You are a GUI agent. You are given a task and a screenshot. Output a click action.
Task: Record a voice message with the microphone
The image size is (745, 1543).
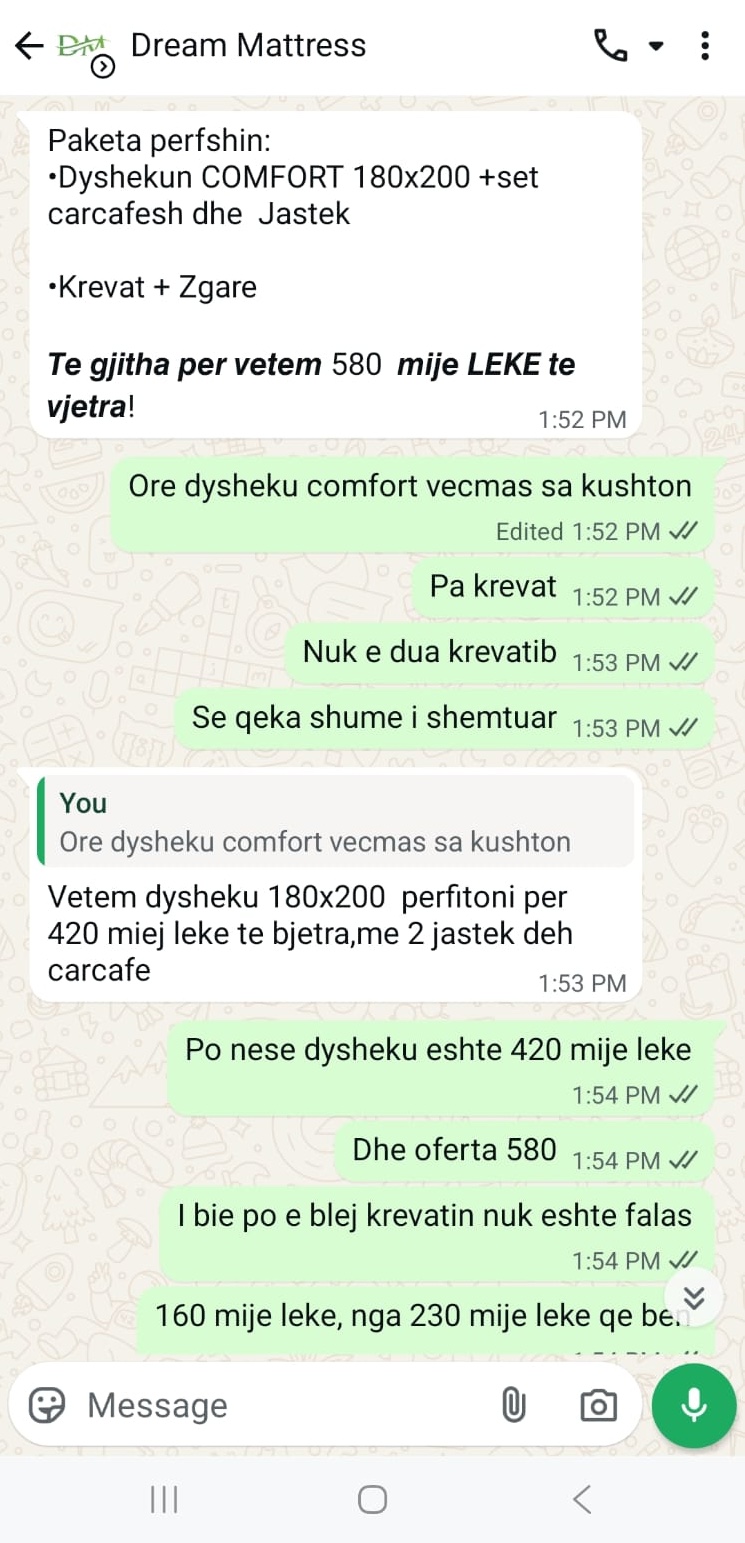click(x=693, y=1405)
